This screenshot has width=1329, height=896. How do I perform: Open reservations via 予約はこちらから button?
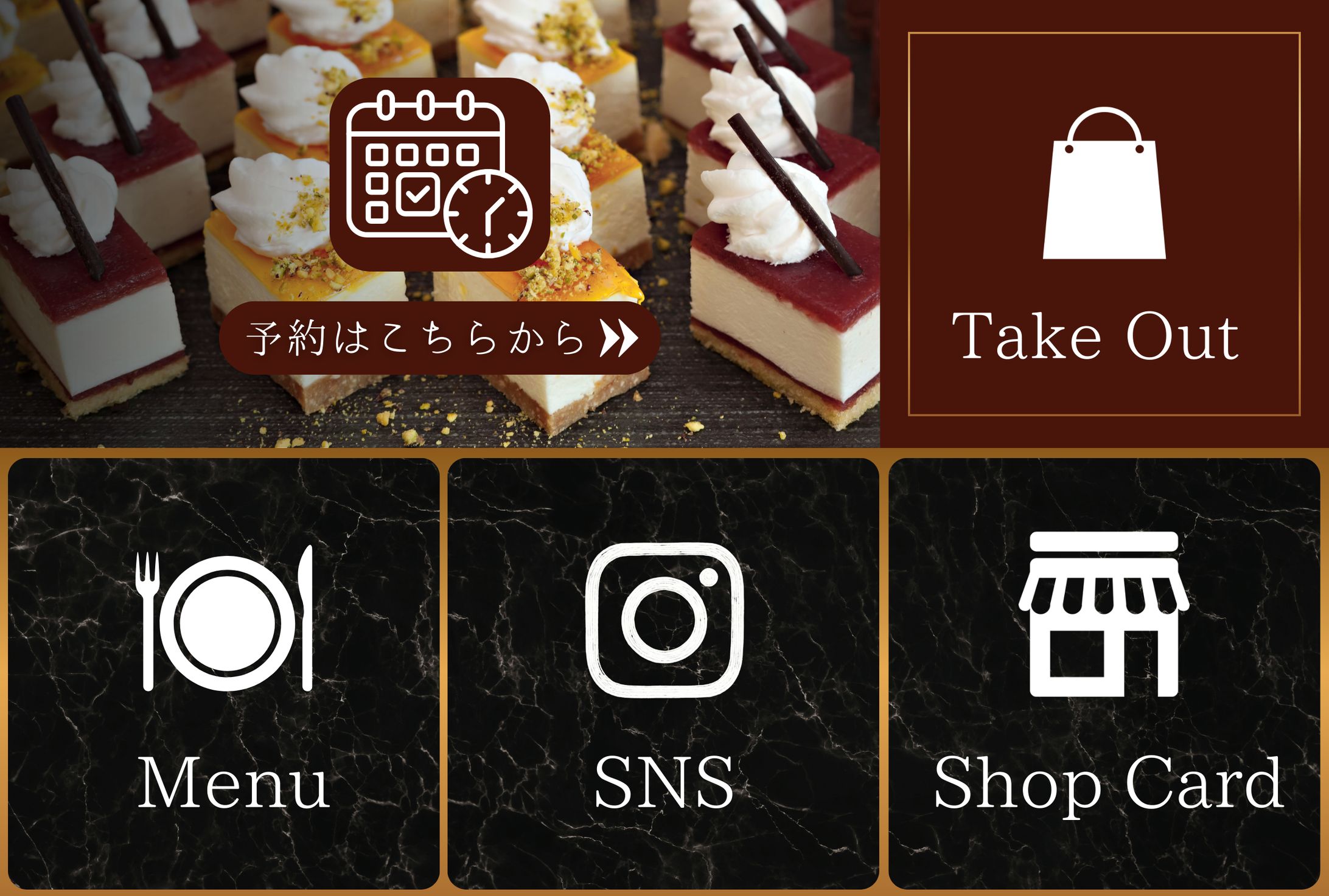tap(439, 338)
